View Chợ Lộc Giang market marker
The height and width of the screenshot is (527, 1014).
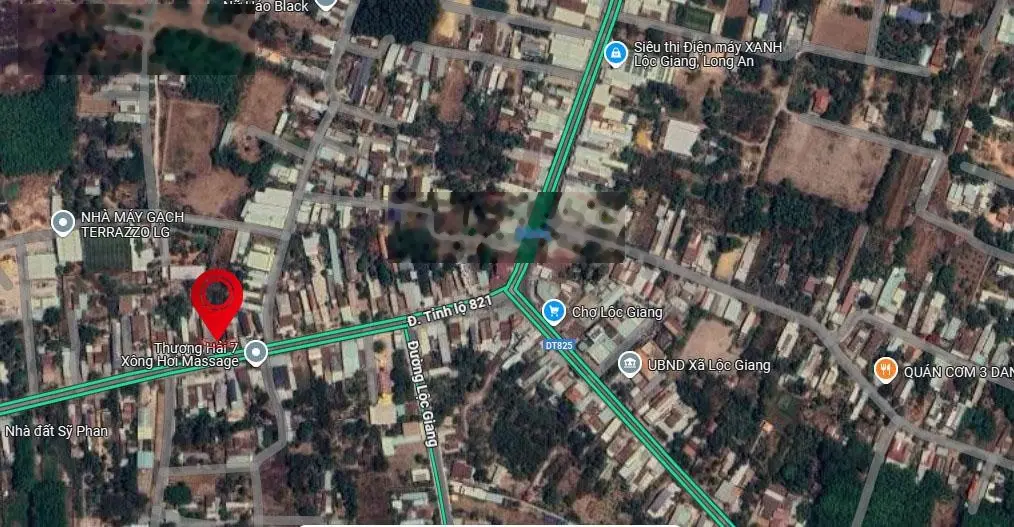pos(552,313)
